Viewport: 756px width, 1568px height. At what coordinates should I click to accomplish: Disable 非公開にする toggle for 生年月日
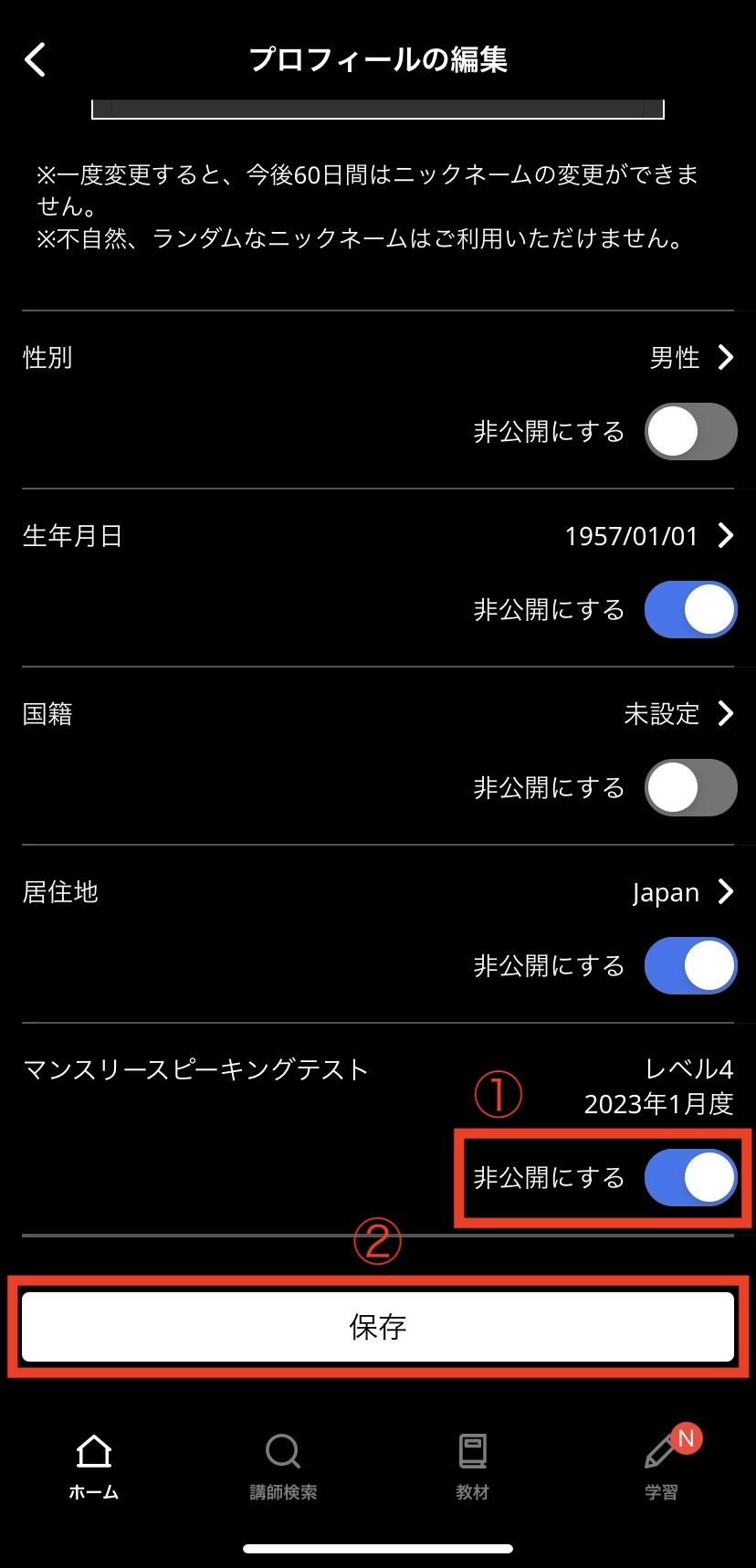690,609
